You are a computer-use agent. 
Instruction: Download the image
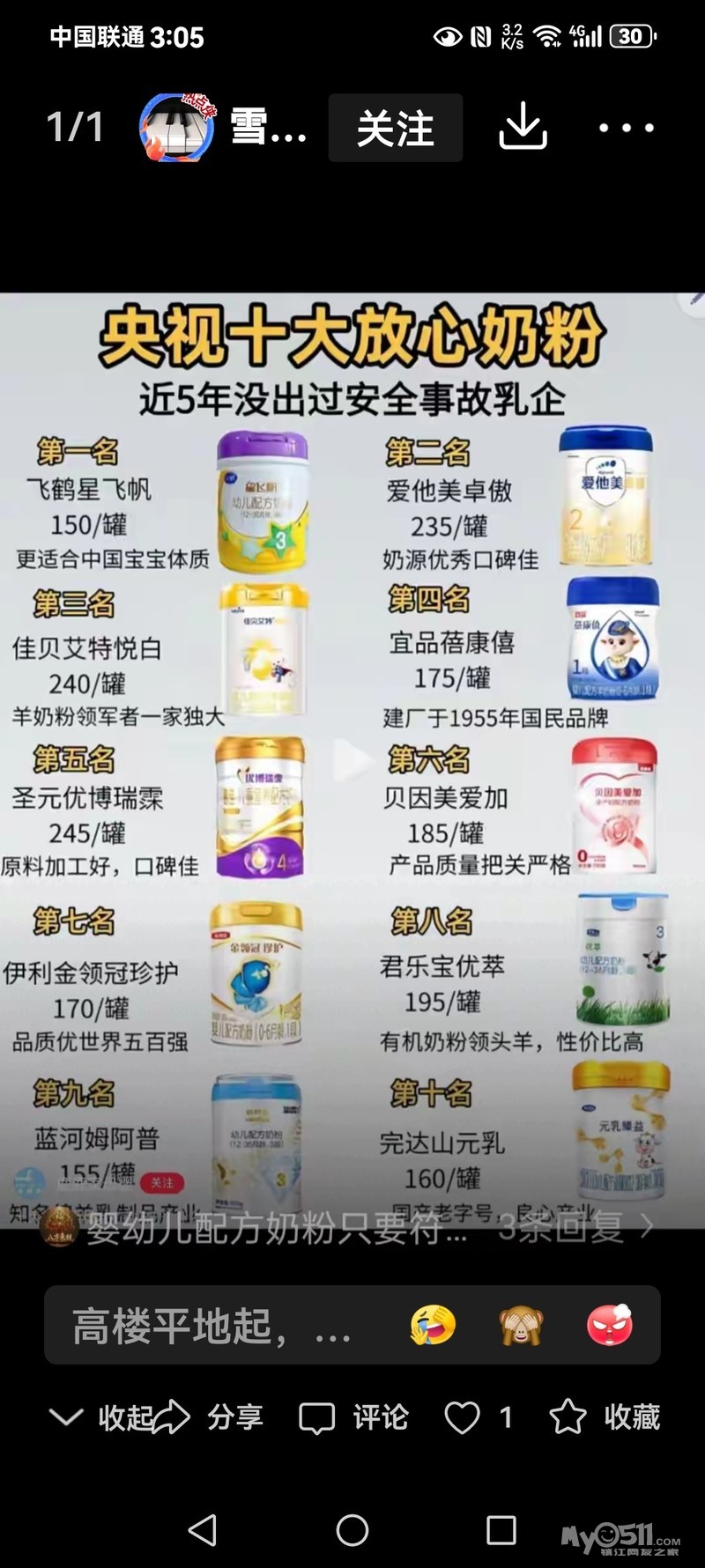523,128
